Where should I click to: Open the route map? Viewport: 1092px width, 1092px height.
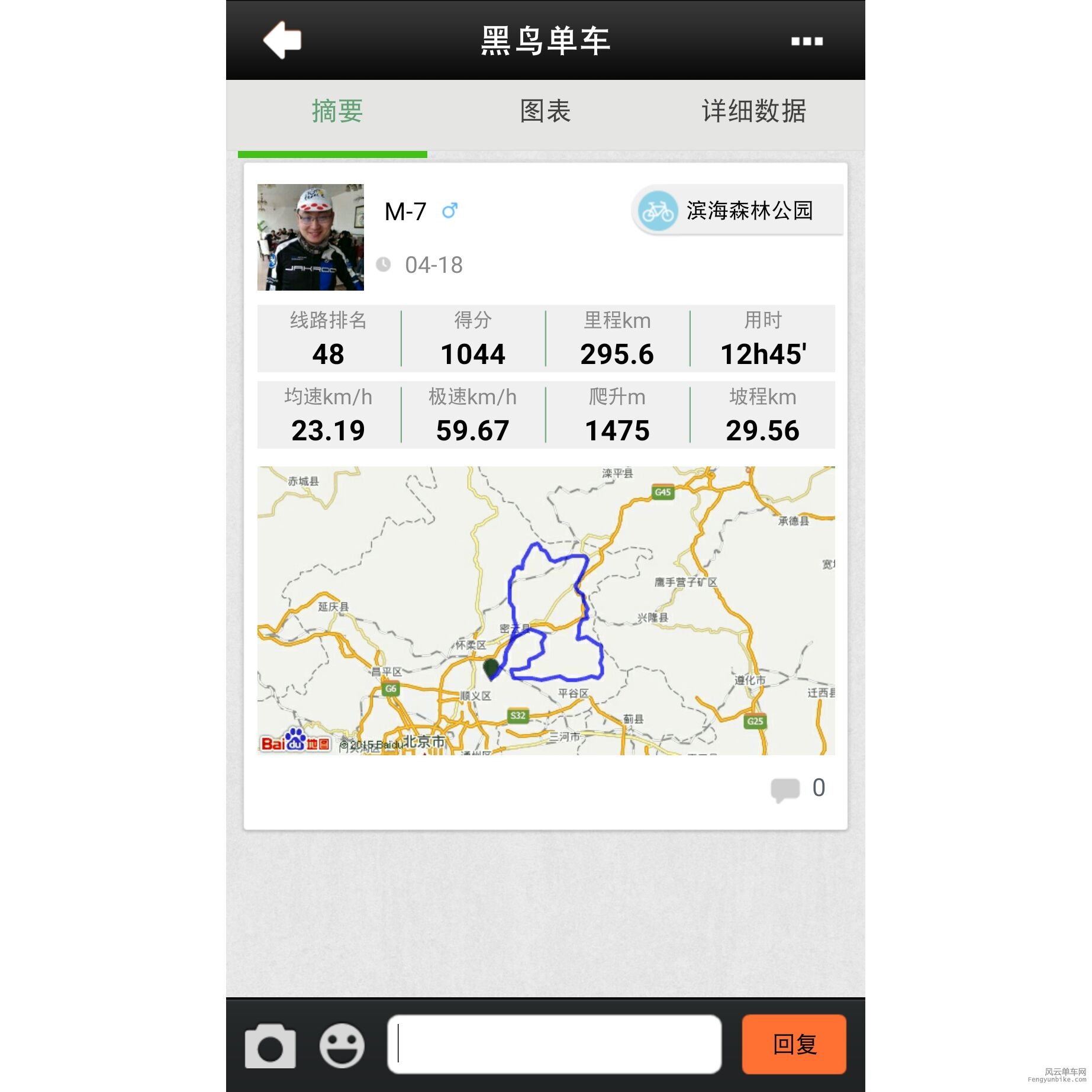tap(545, 610)
